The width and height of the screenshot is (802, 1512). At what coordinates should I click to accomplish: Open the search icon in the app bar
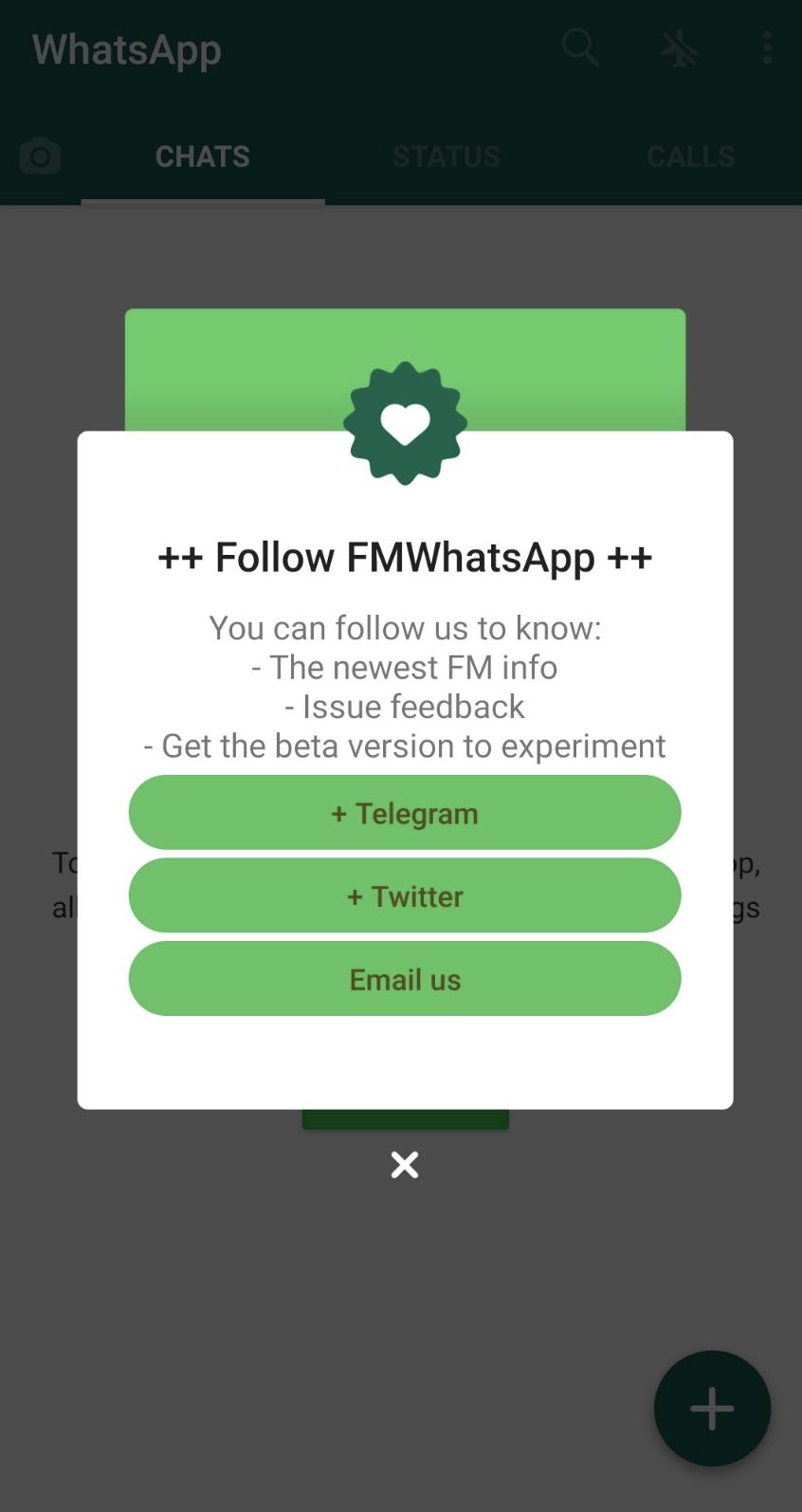click(x=580, y=47)
